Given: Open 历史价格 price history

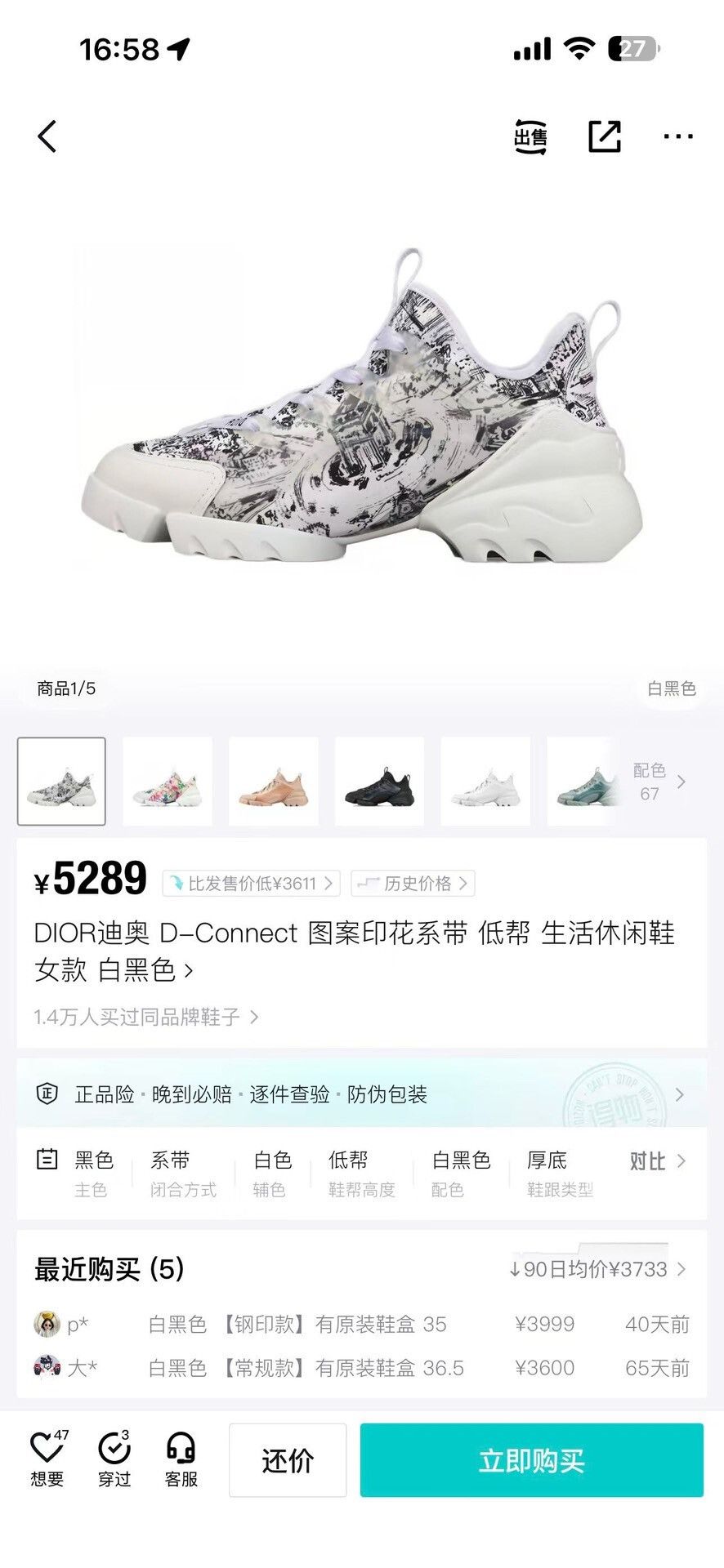Looking at the screenshot, I should [413, 884].
